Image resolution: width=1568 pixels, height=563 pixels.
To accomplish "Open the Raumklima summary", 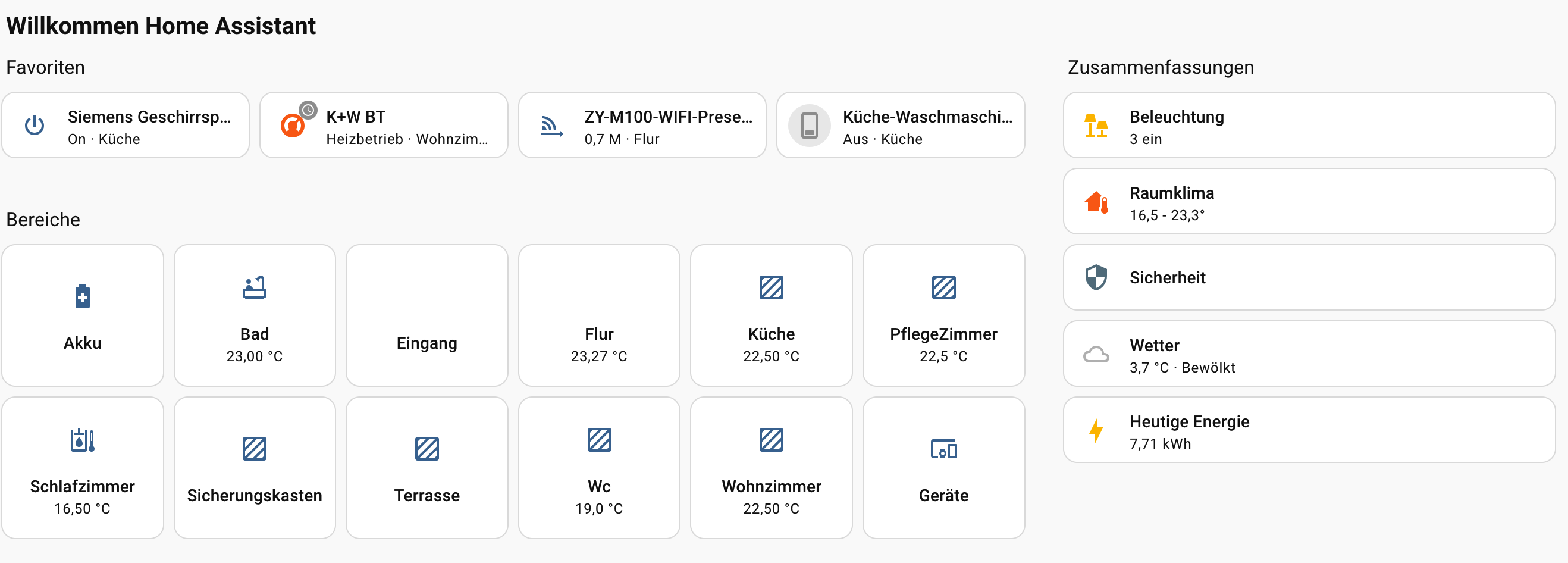I will point(1309,202).
